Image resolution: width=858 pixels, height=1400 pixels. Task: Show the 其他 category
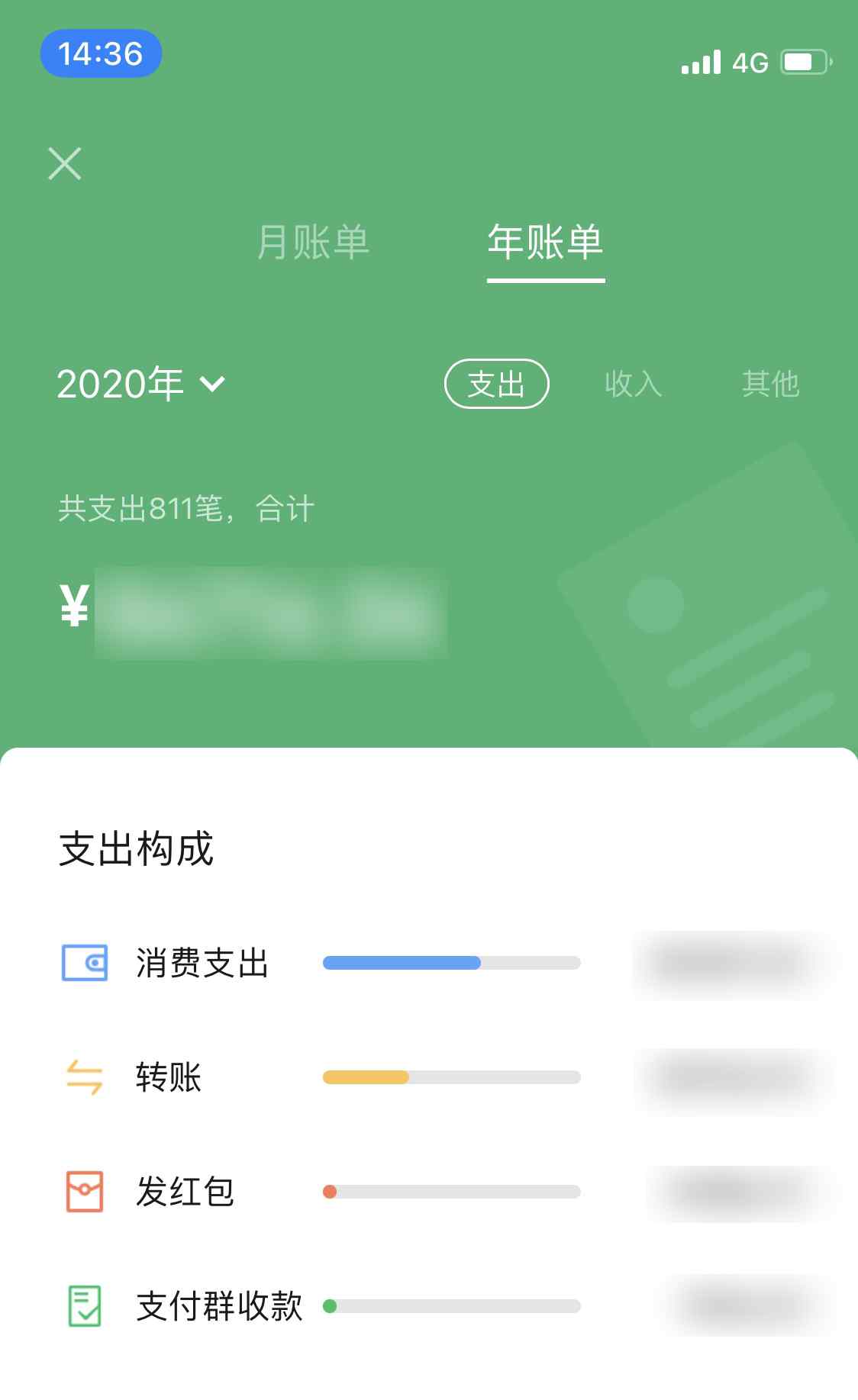point(771,384)
